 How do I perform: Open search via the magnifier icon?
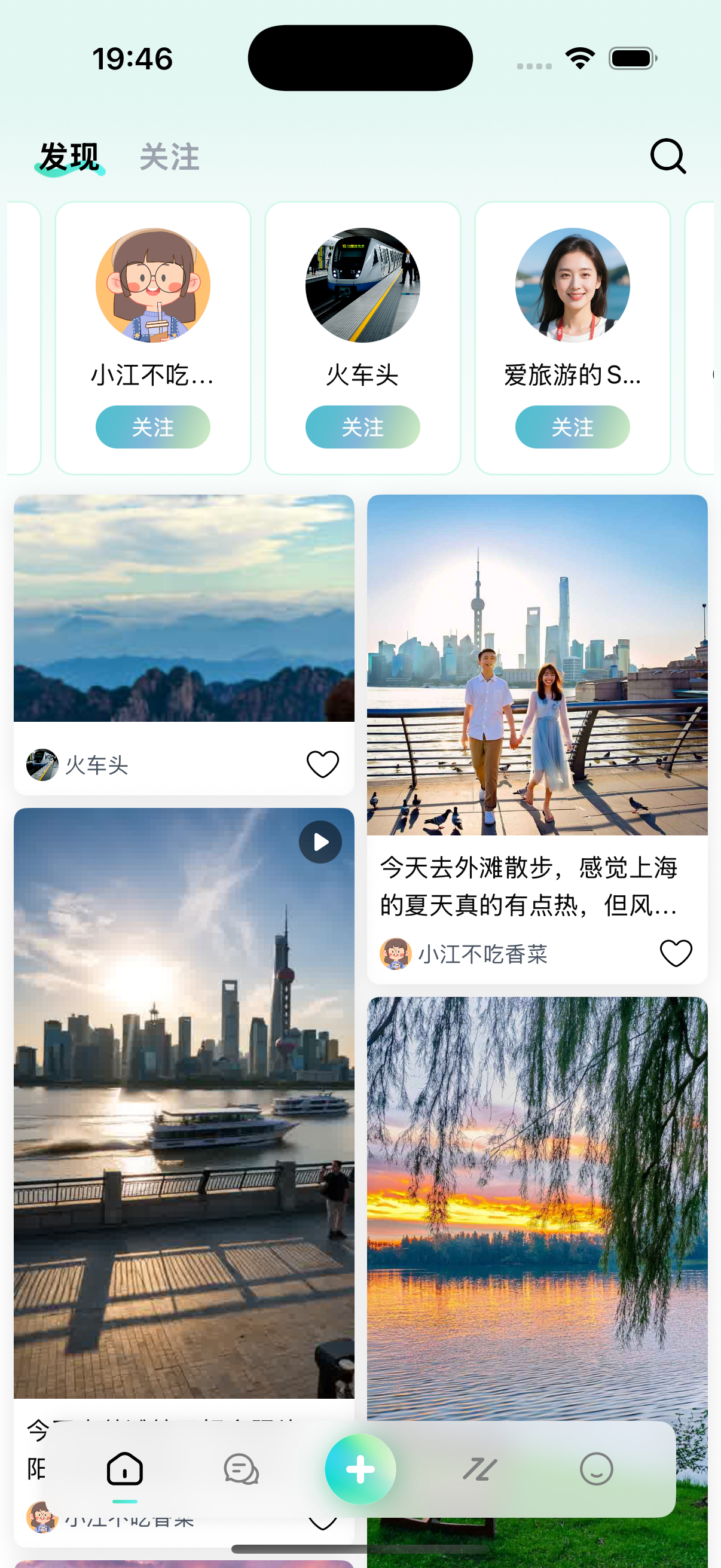point(668,158)
